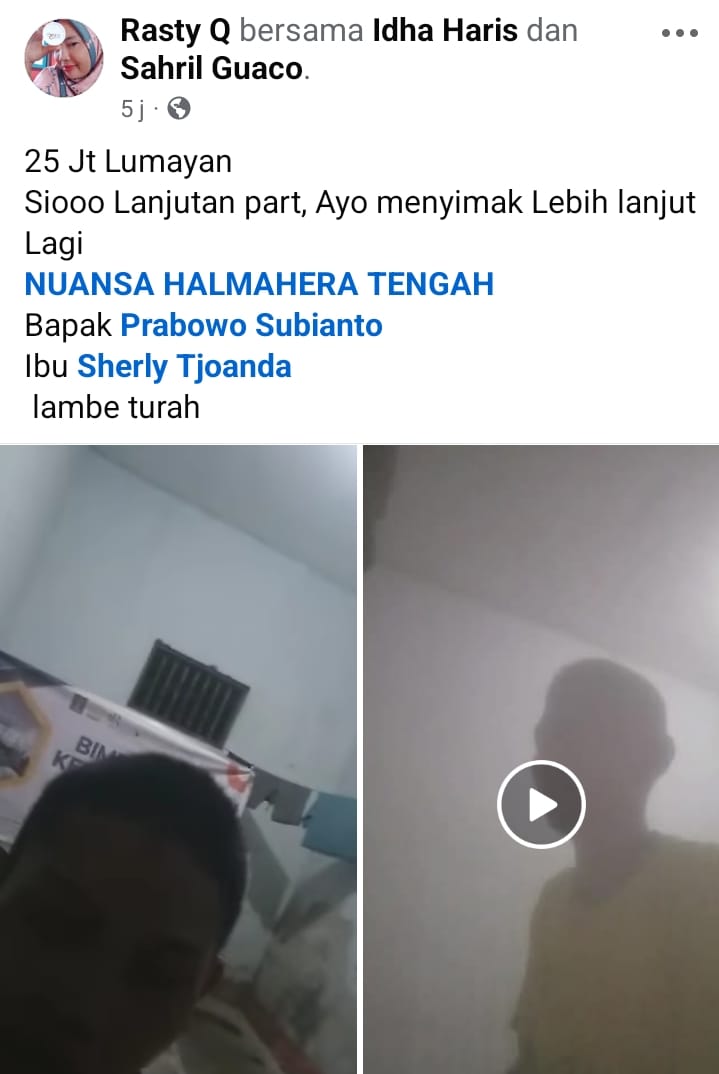Open the left photo with the banner

(x=178, y=760)
